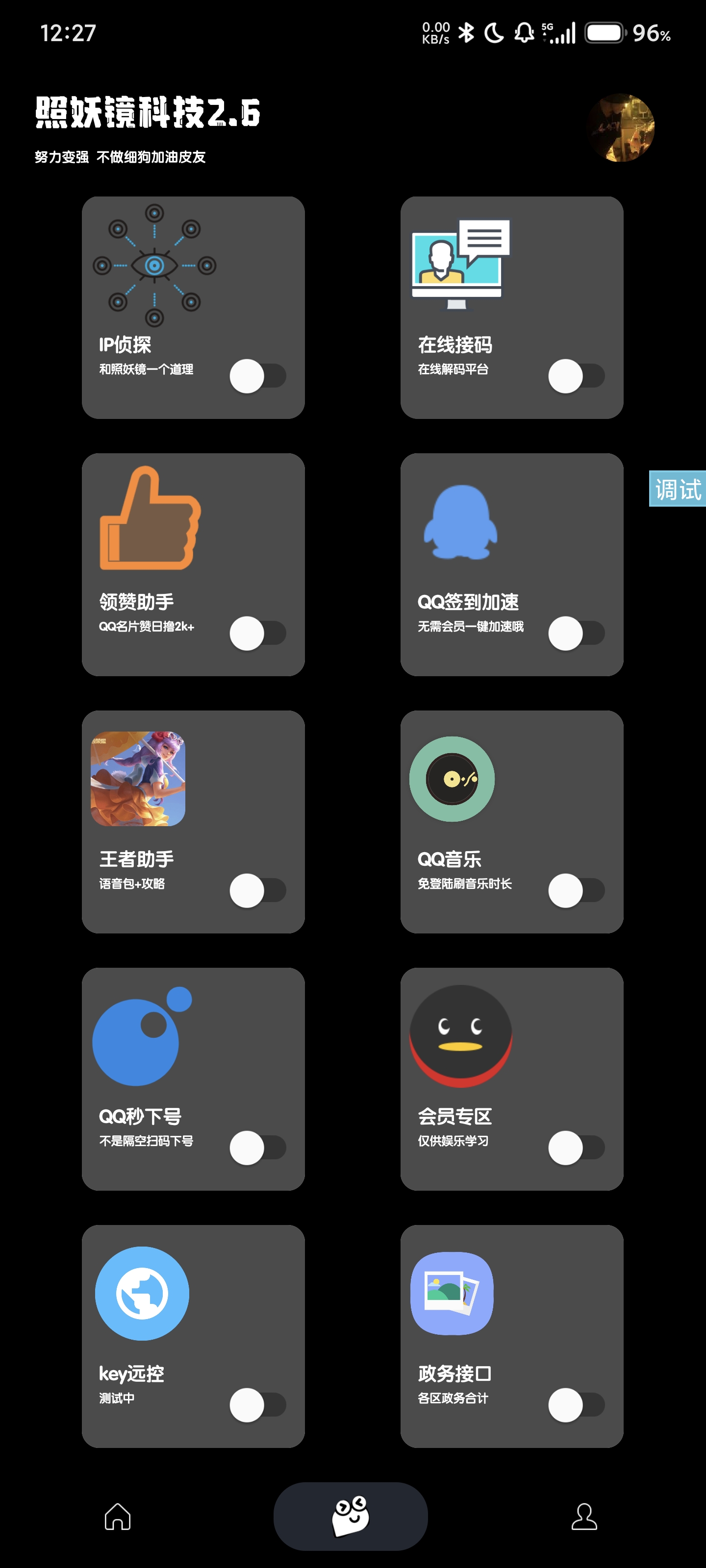Enable the QQ秒下号 switch

[x=258, y=1148]
